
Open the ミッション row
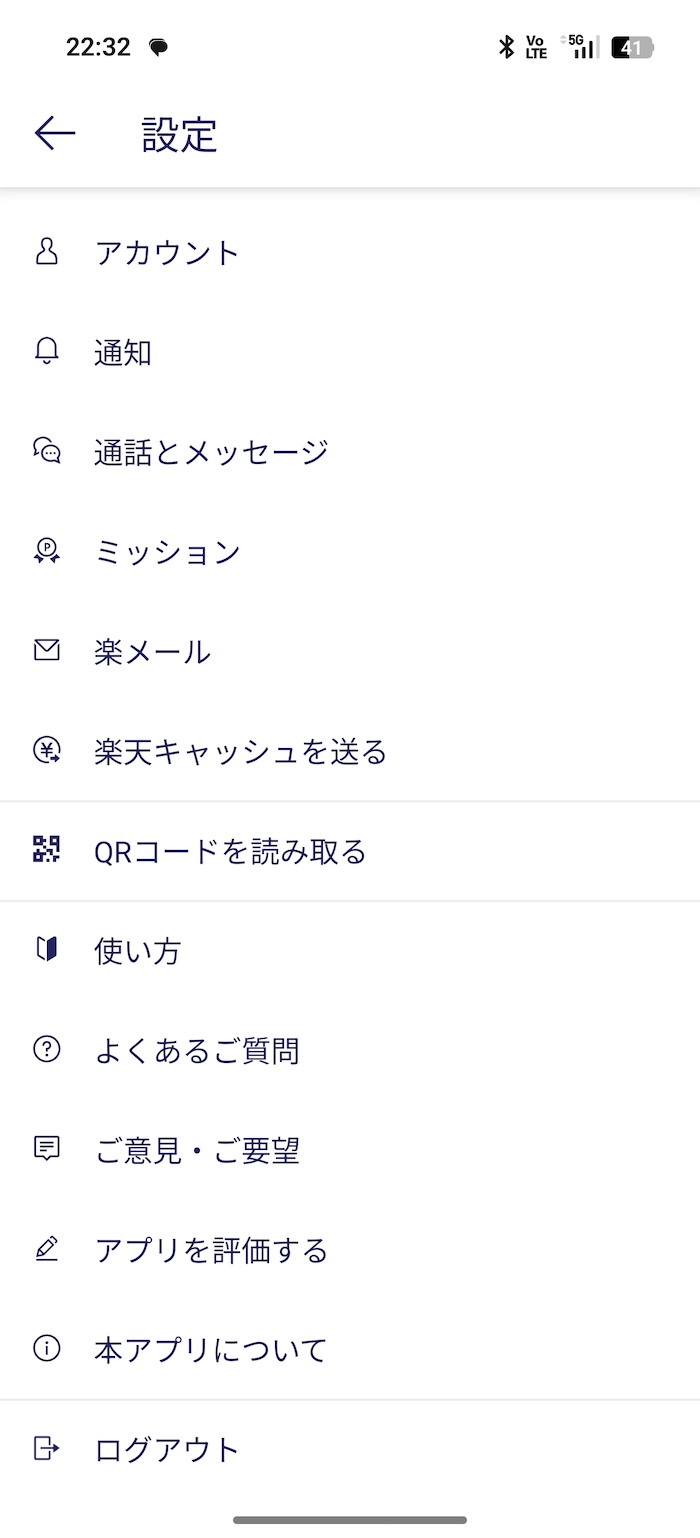(350, 552)
